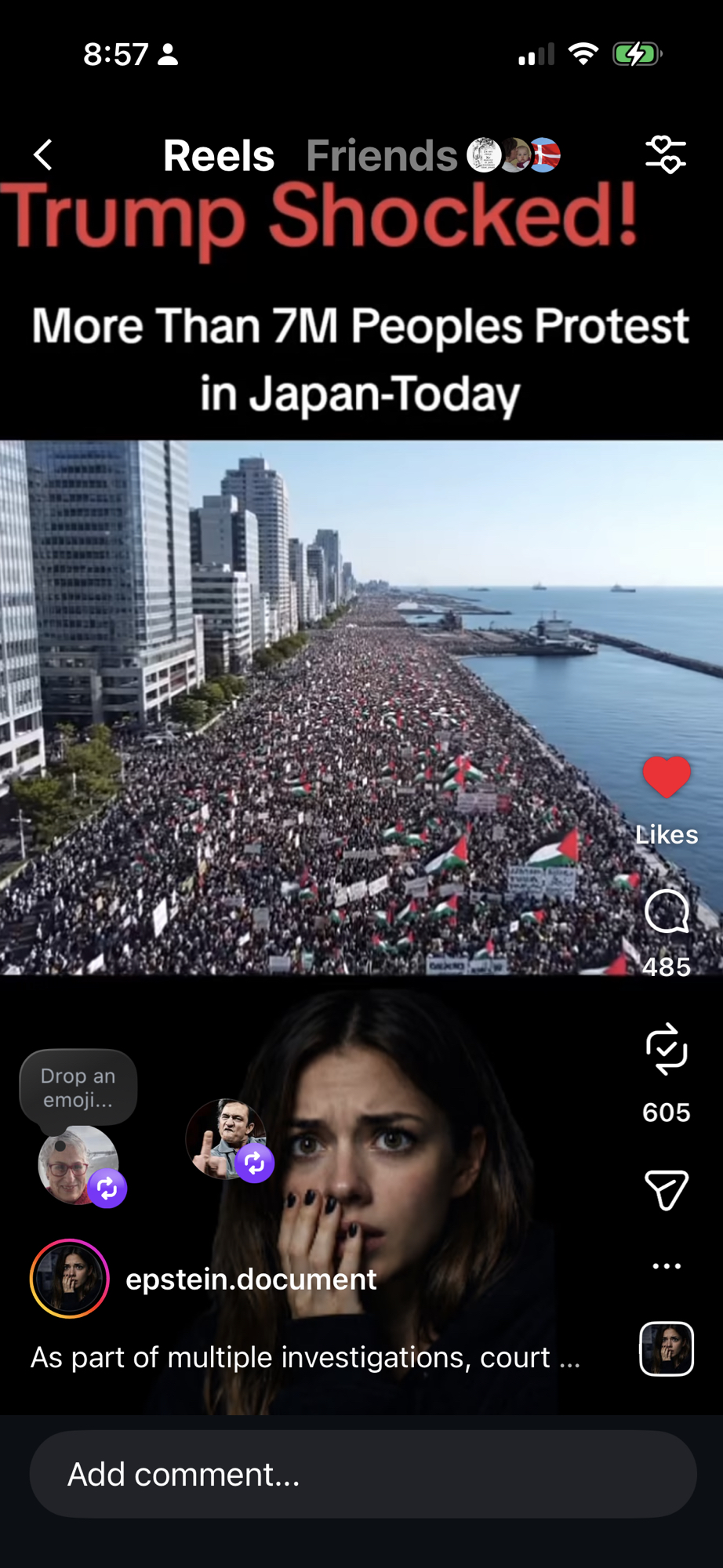Go back from Reels
Screen dimensions: 723x1568
tap(44, 155)
